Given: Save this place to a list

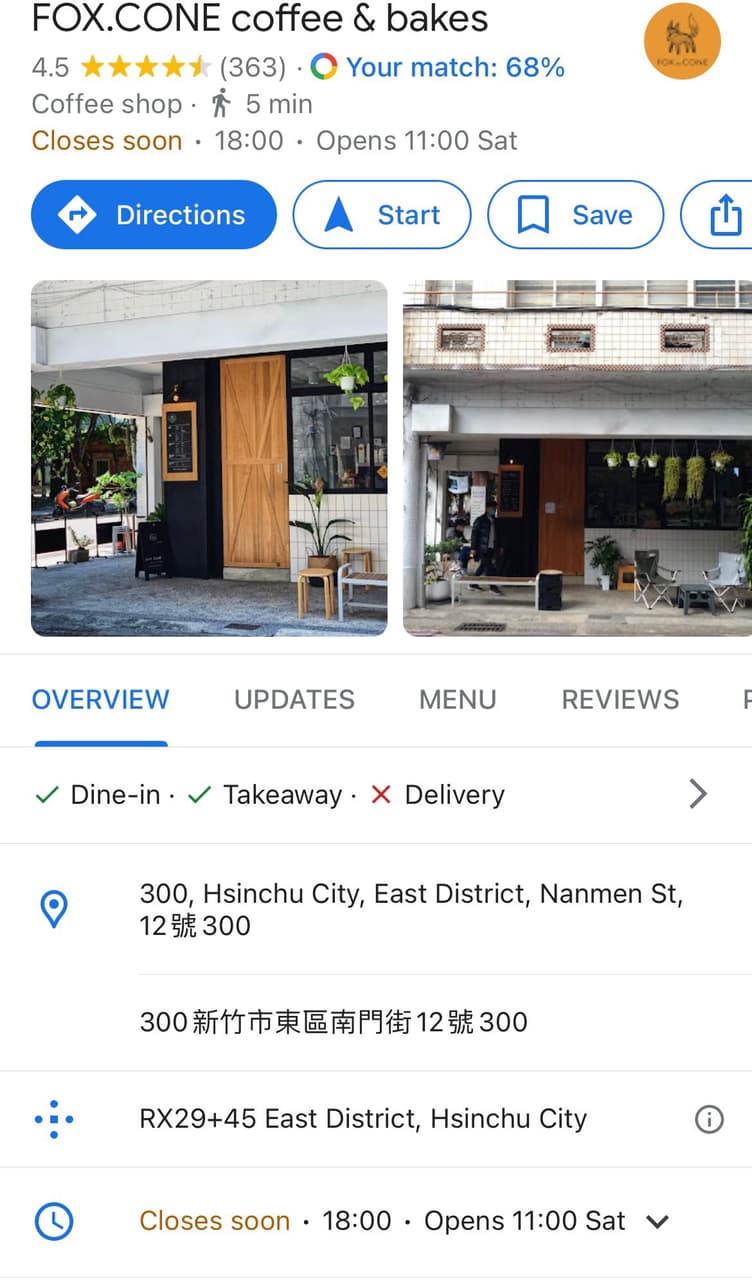Looking at the screenshot, I should pyautogui.click(x=575, y=215).
